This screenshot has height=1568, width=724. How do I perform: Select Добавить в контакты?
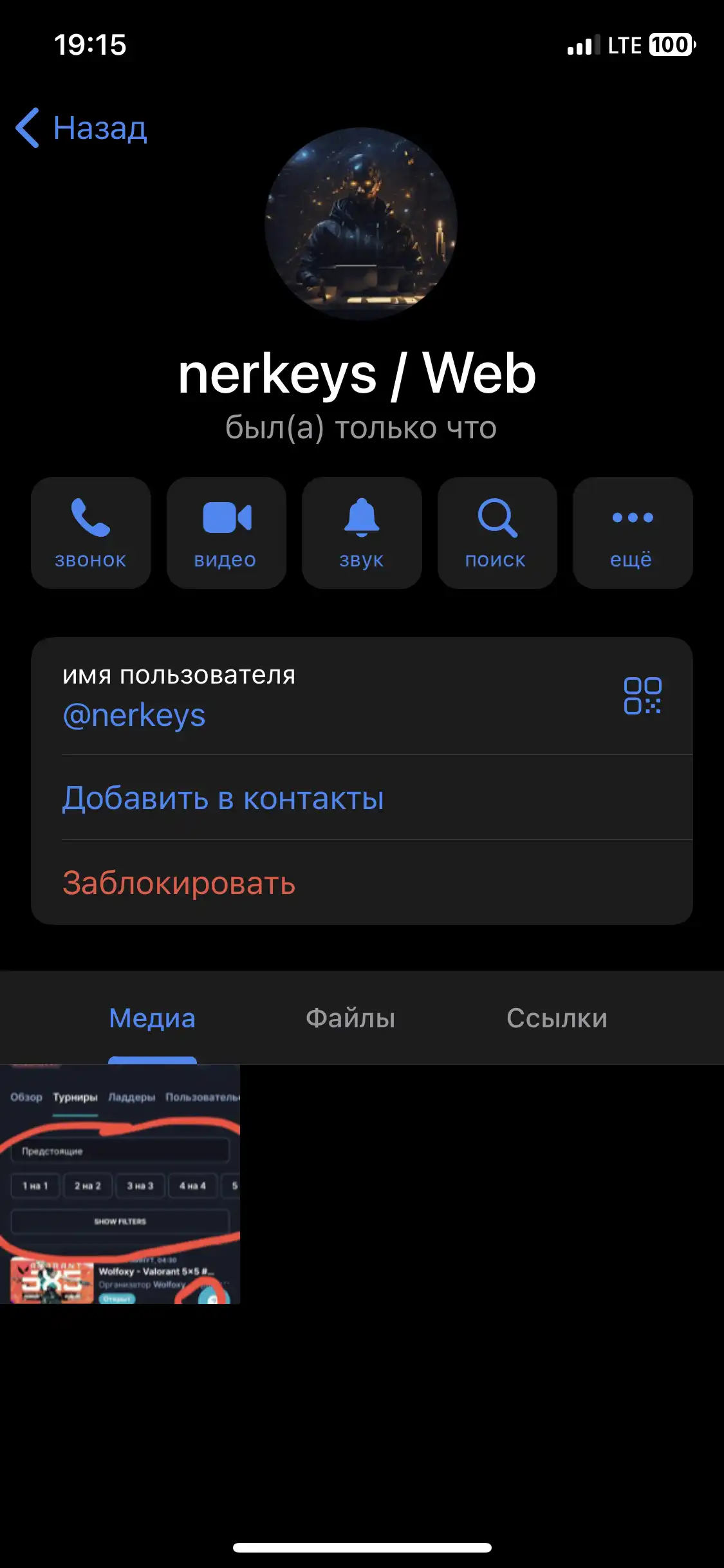coord(362,798)
